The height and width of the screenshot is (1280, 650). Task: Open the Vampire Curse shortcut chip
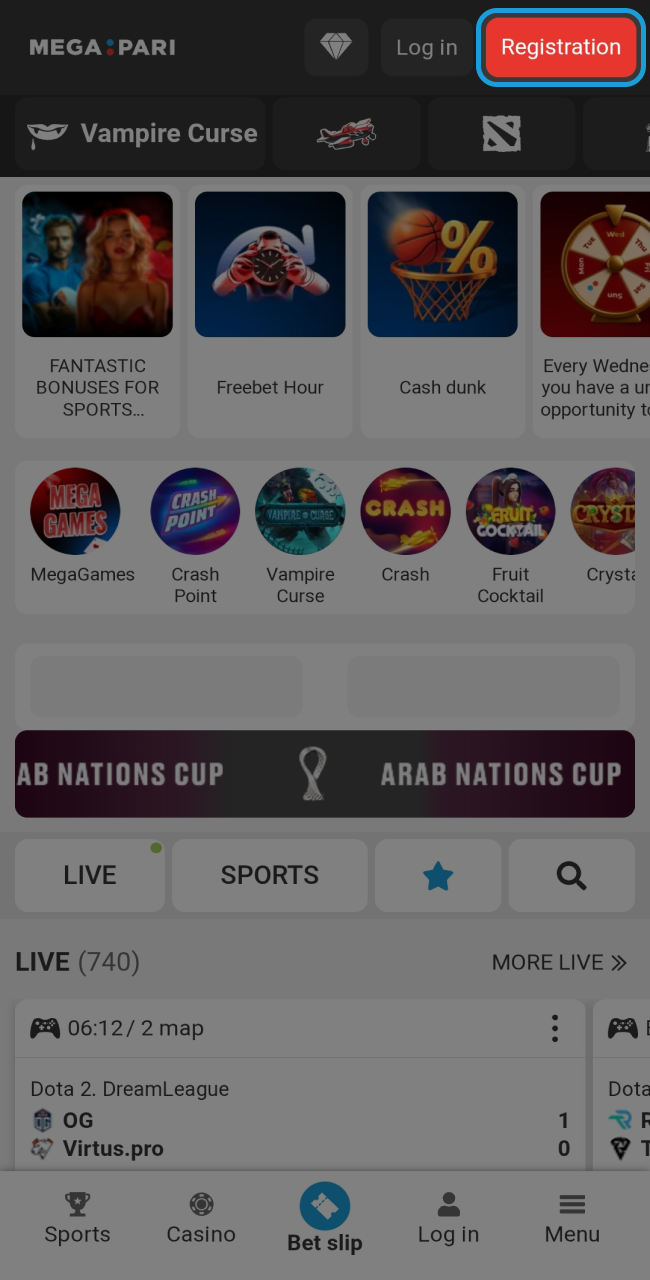(141, 134)
